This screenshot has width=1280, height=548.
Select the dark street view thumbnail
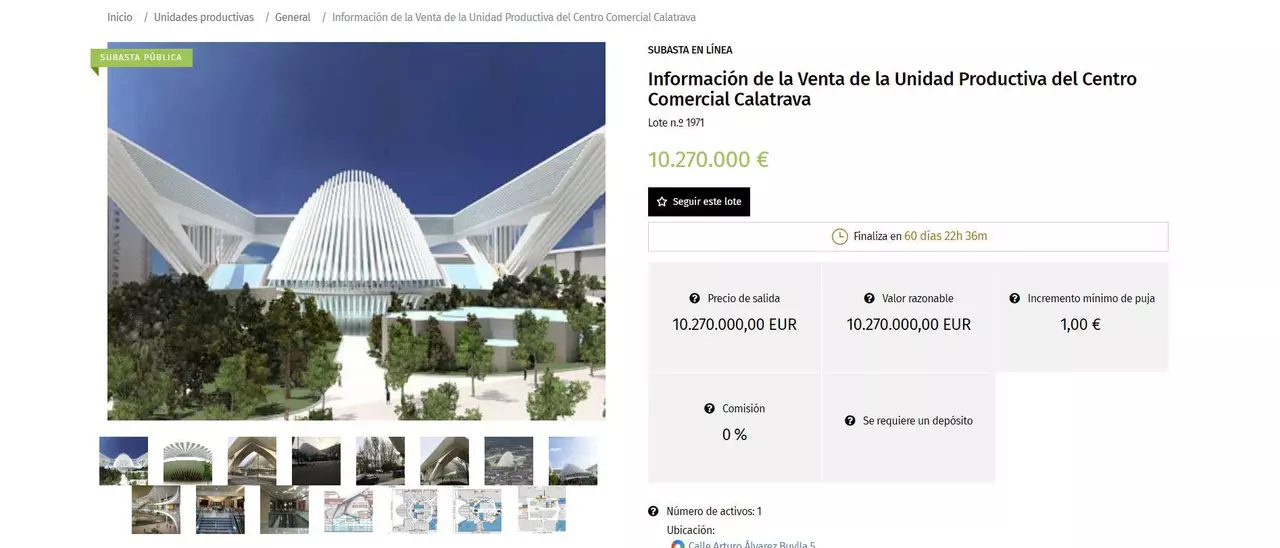click(316, 461)
